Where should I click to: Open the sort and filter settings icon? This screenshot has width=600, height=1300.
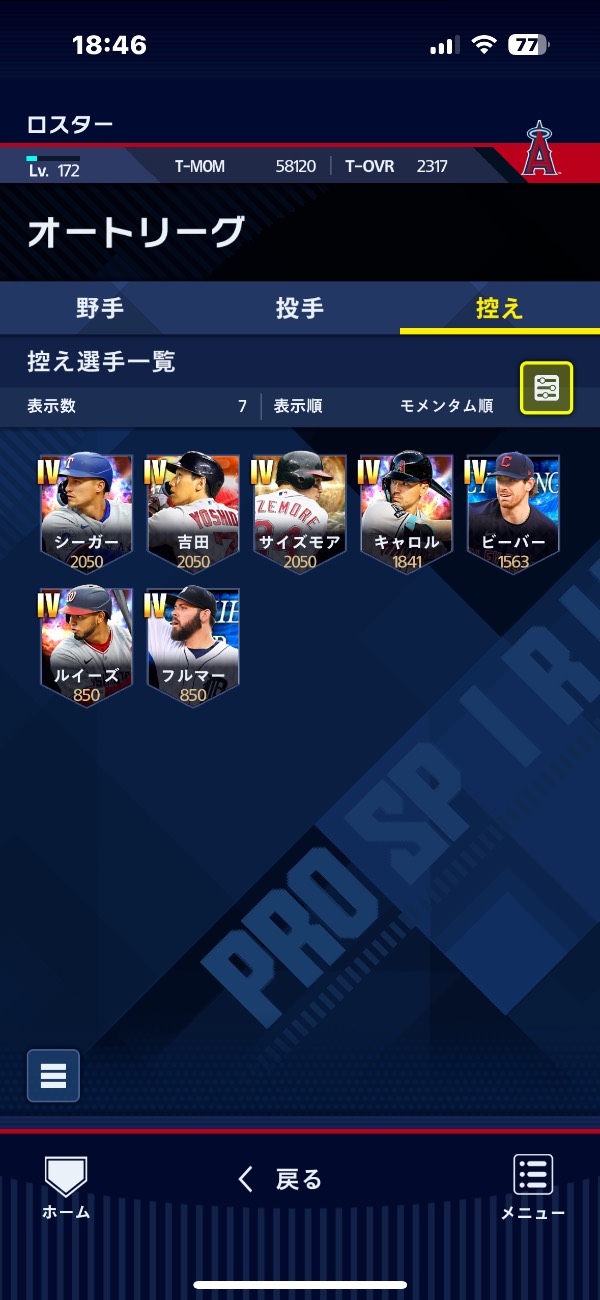pos(546,388)
